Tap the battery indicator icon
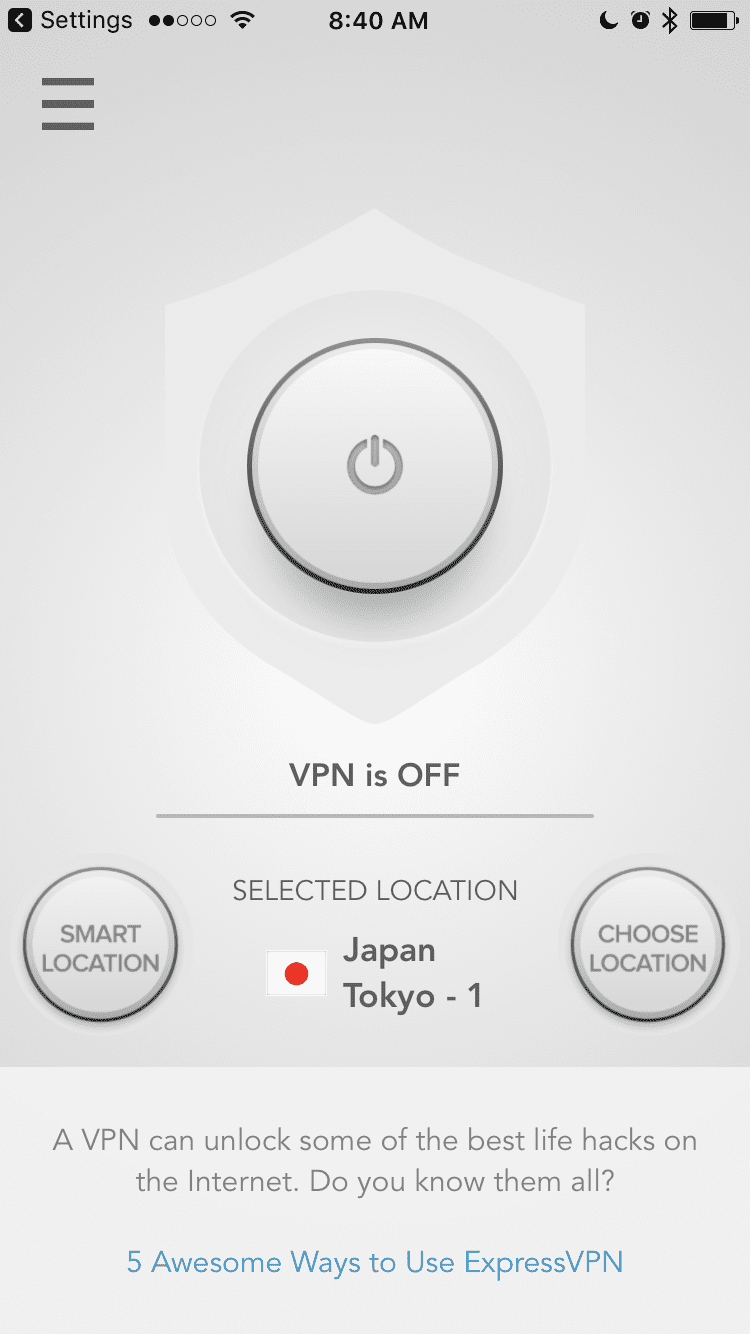 (712, 18)
